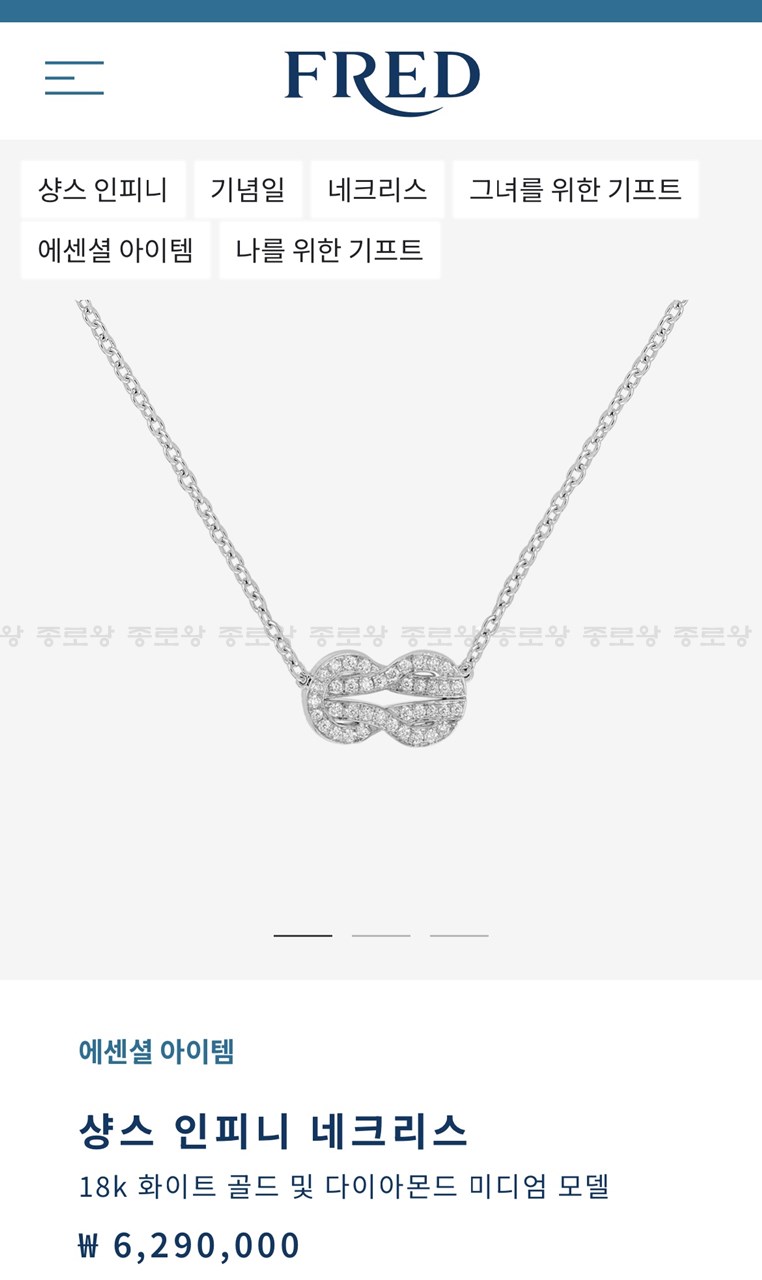Image resolution: width=762 pixels, height=1280 pixels.
Task: Select the 샹스 인피니 chip
Action: [x=103, y=189]
